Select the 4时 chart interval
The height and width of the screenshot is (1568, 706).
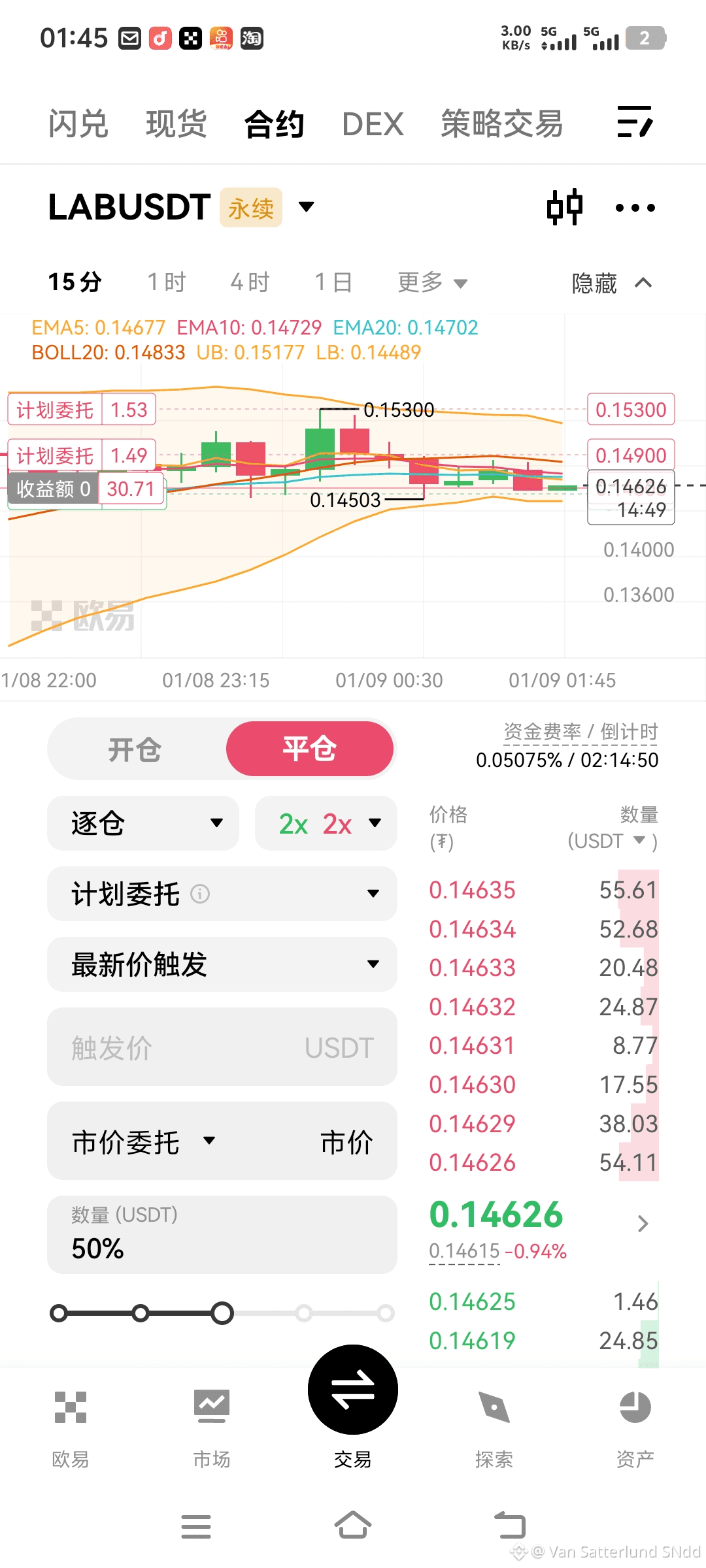point(250,282)
